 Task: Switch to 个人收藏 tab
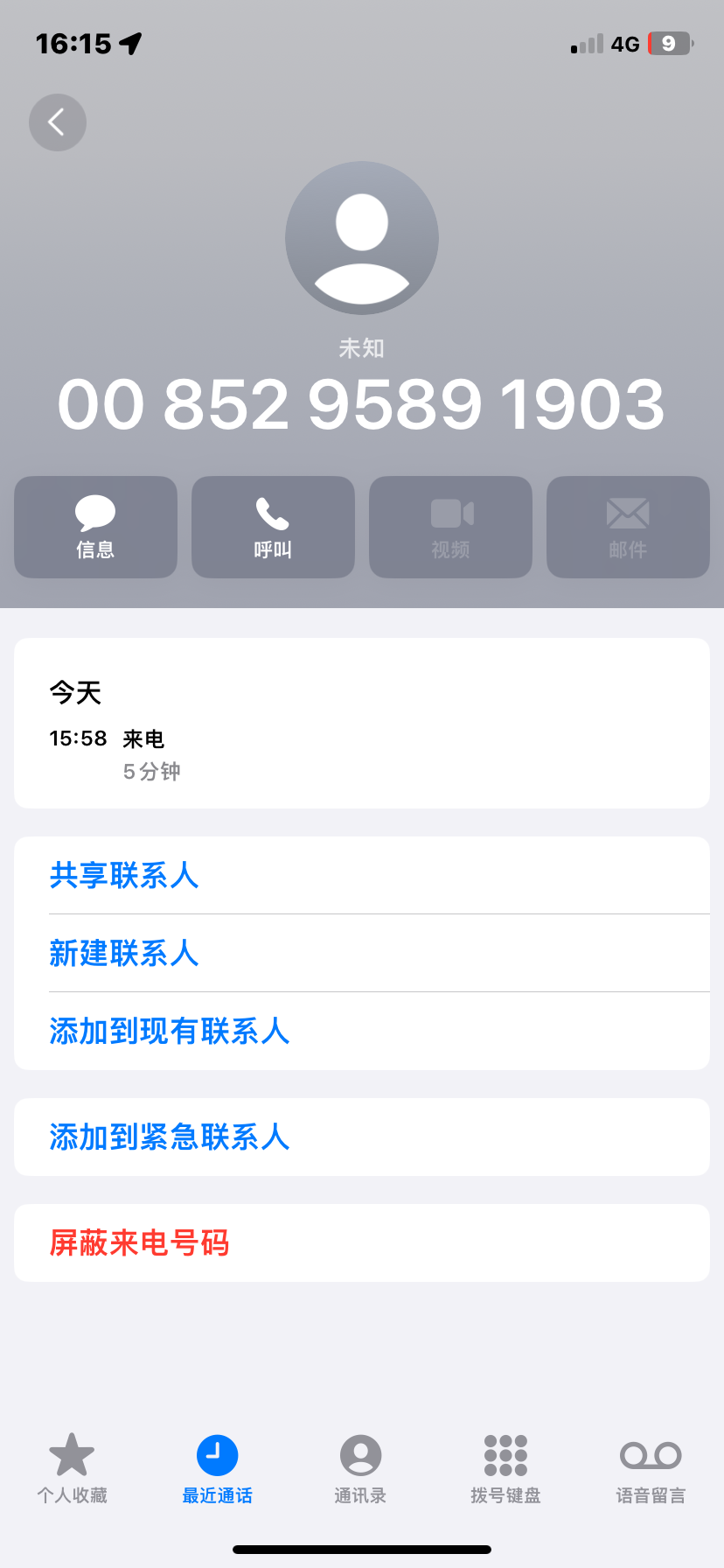[72, 1469]
